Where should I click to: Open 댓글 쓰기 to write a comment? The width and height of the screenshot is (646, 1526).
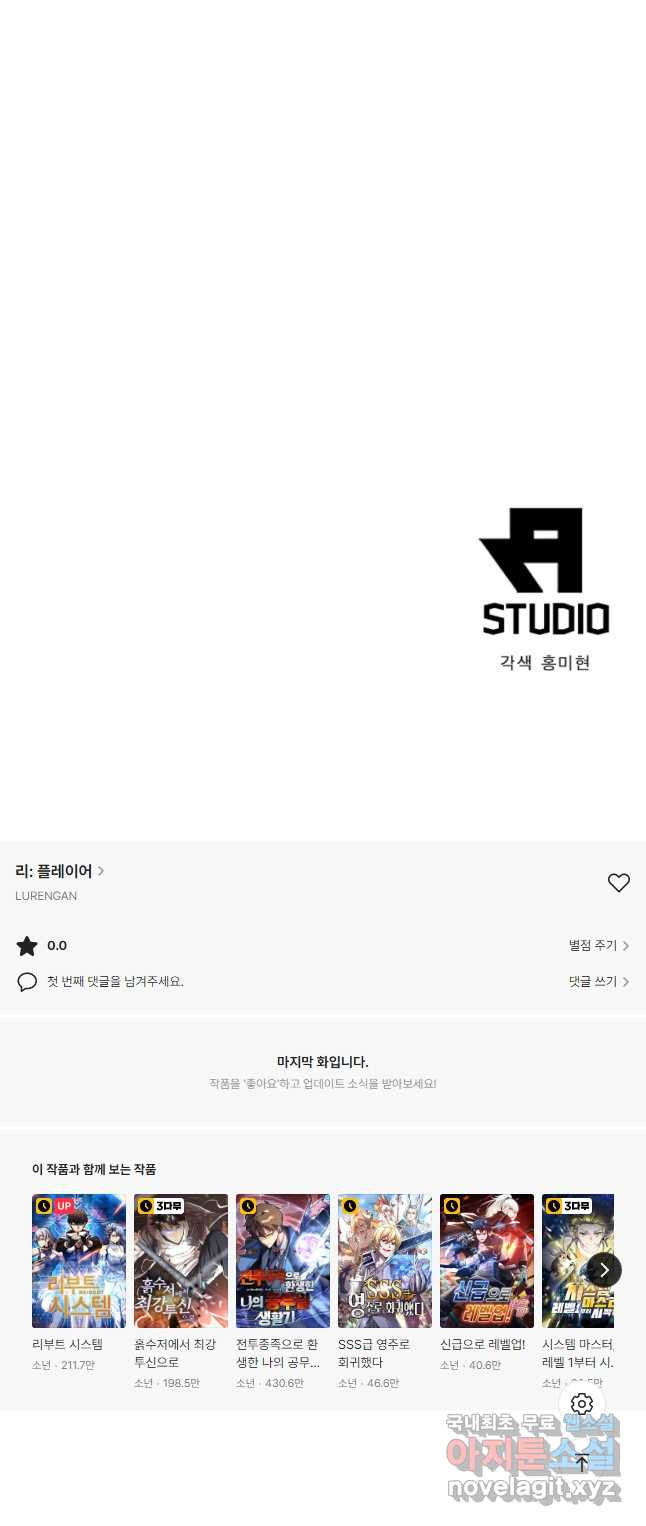(598, 982)
